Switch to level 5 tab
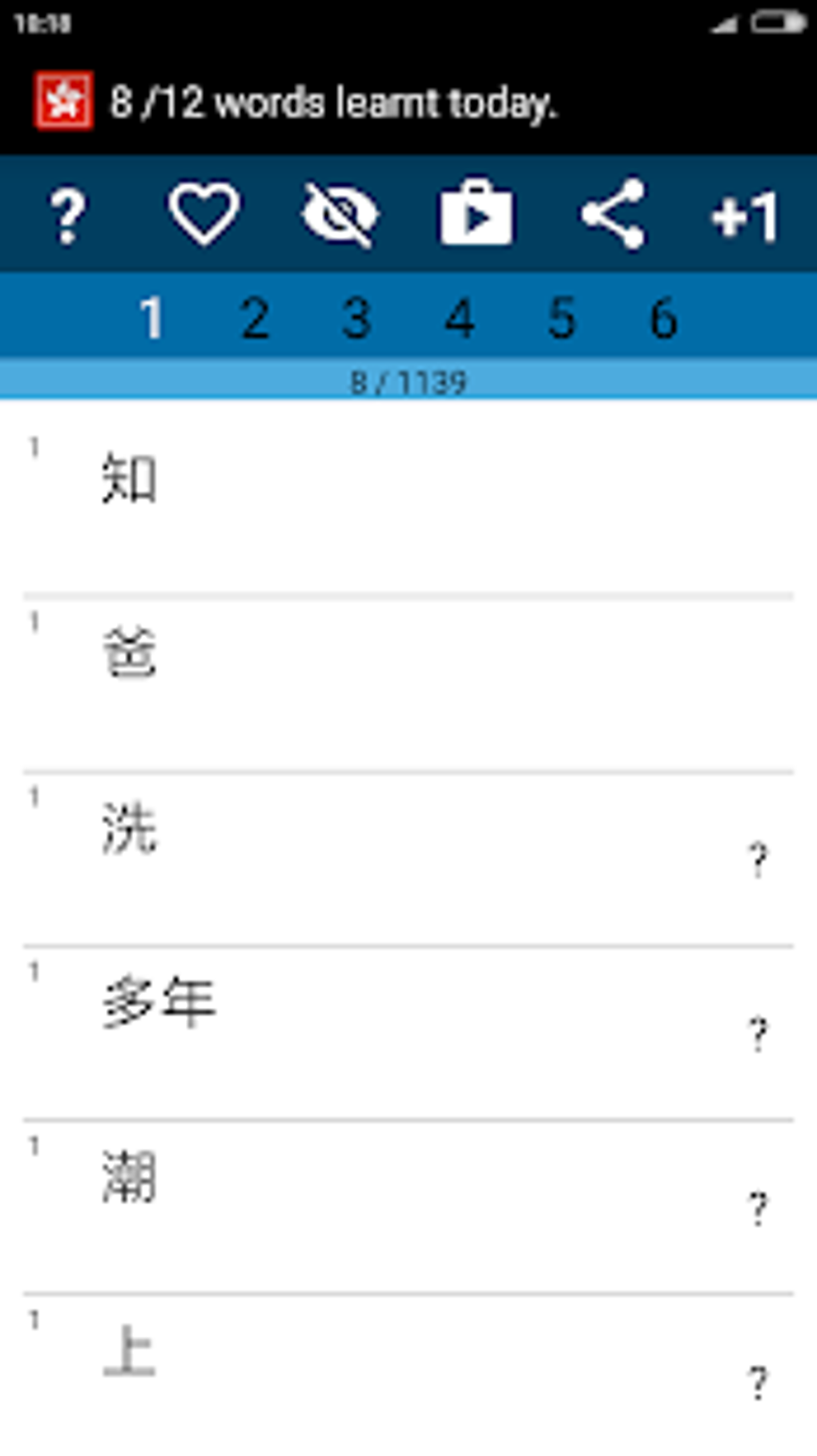The width and height of the screenshot is (817, 1456). tap(561, 318)
